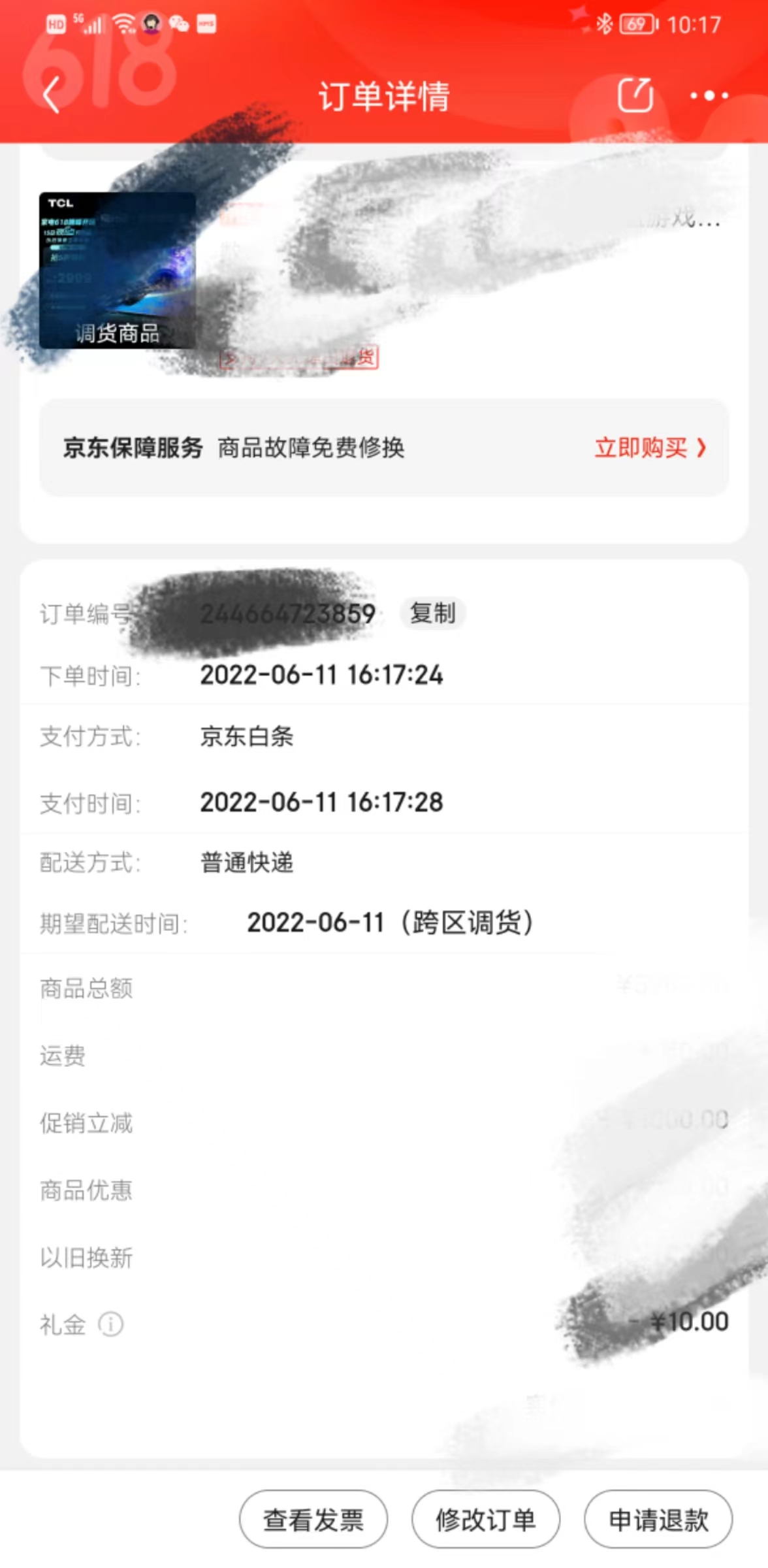Open the share icon in the top bar
This screenshot has width=768, height=1568.
pyautogui.click(x=634, y=95)
